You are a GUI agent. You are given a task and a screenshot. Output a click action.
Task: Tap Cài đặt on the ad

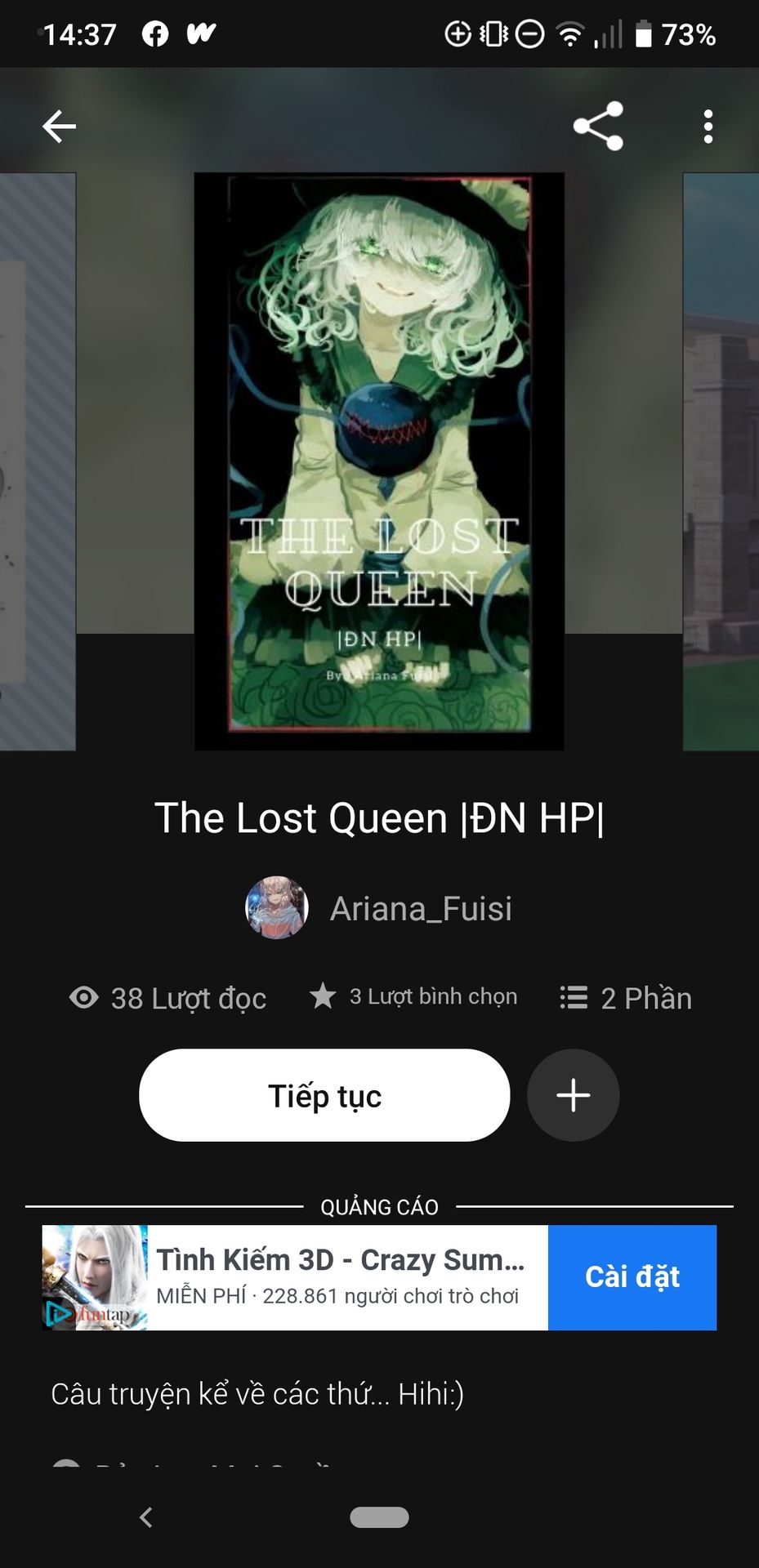coord(632,1277)
